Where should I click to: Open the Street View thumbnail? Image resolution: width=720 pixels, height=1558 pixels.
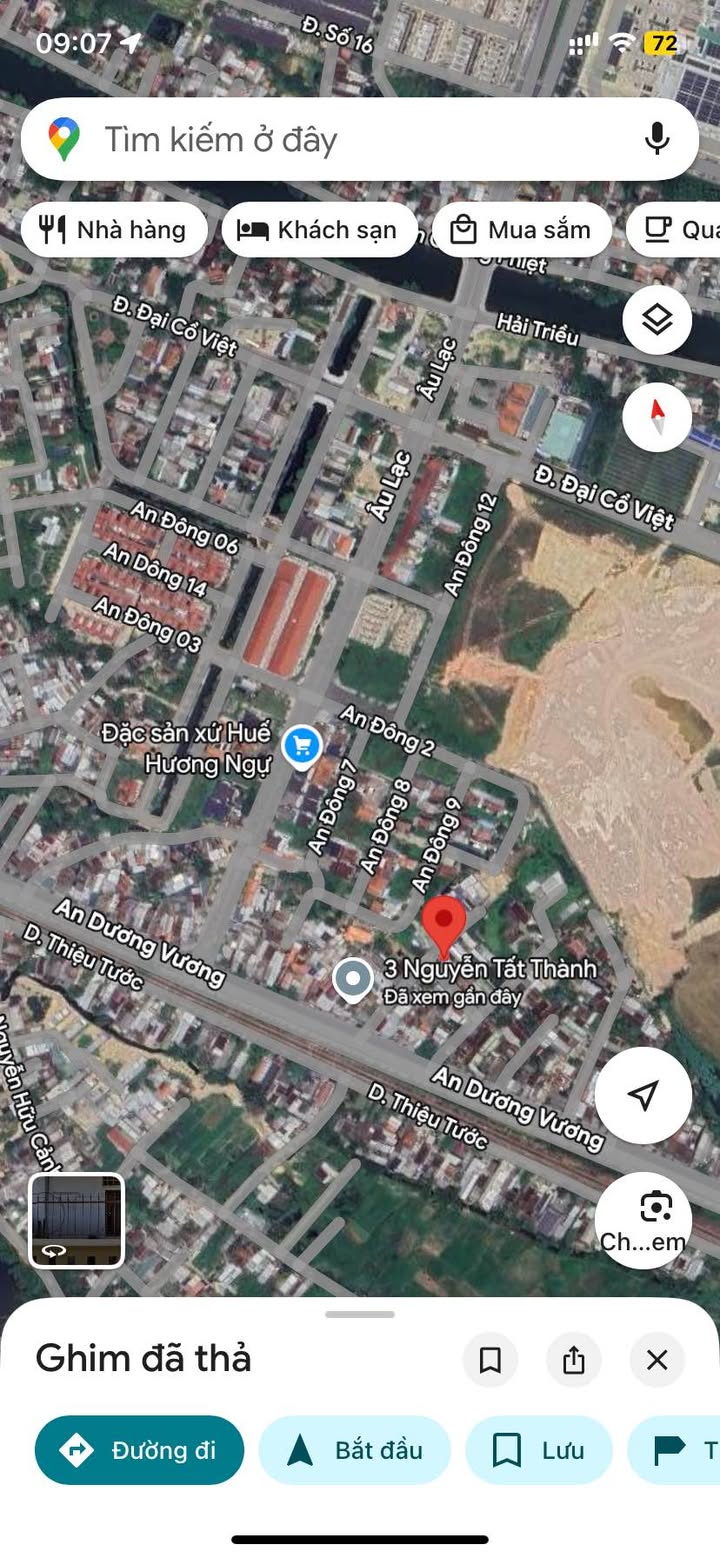tap(76, 1220)
